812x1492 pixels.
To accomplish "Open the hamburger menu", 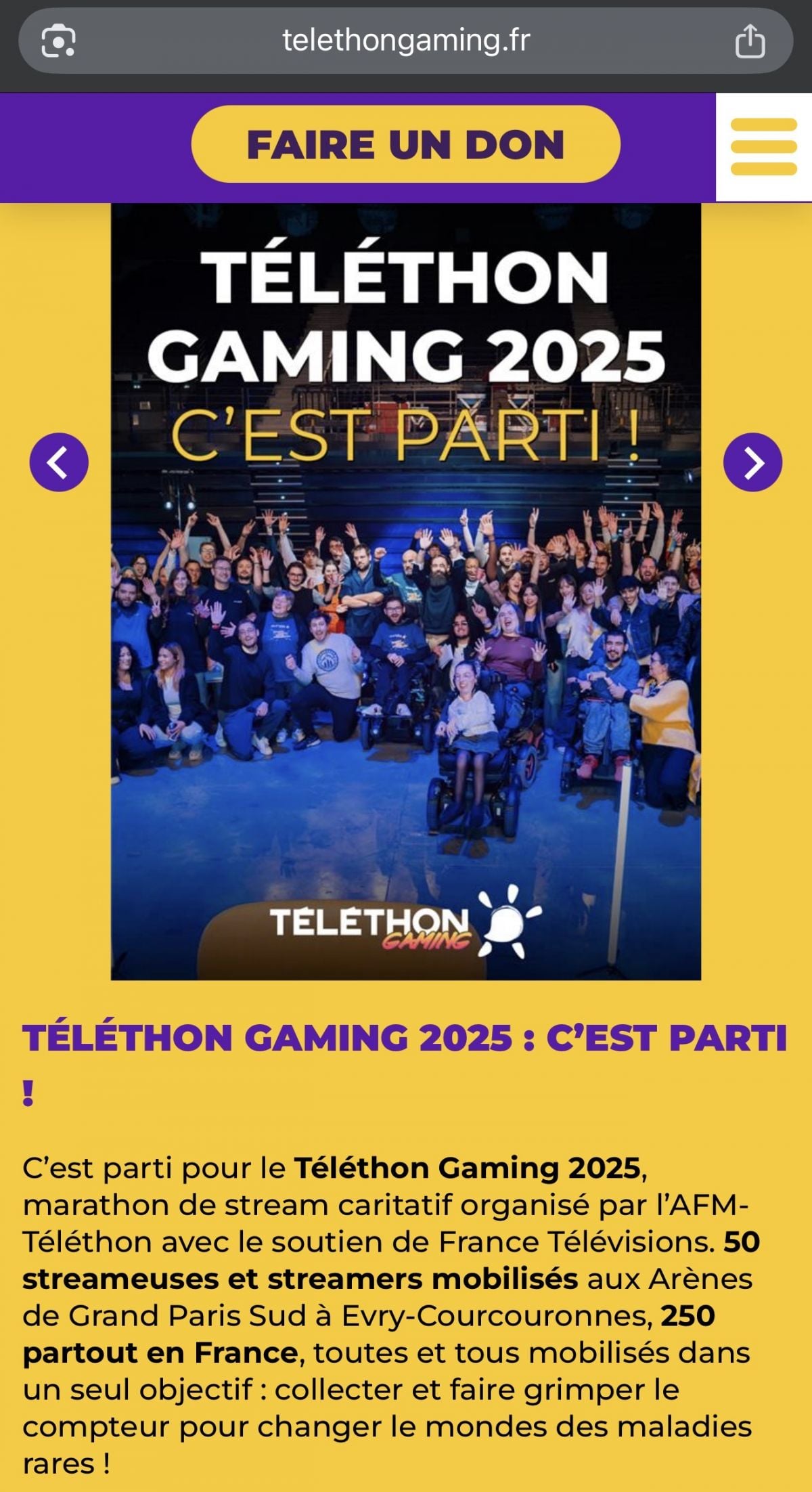I will (763, 147).
